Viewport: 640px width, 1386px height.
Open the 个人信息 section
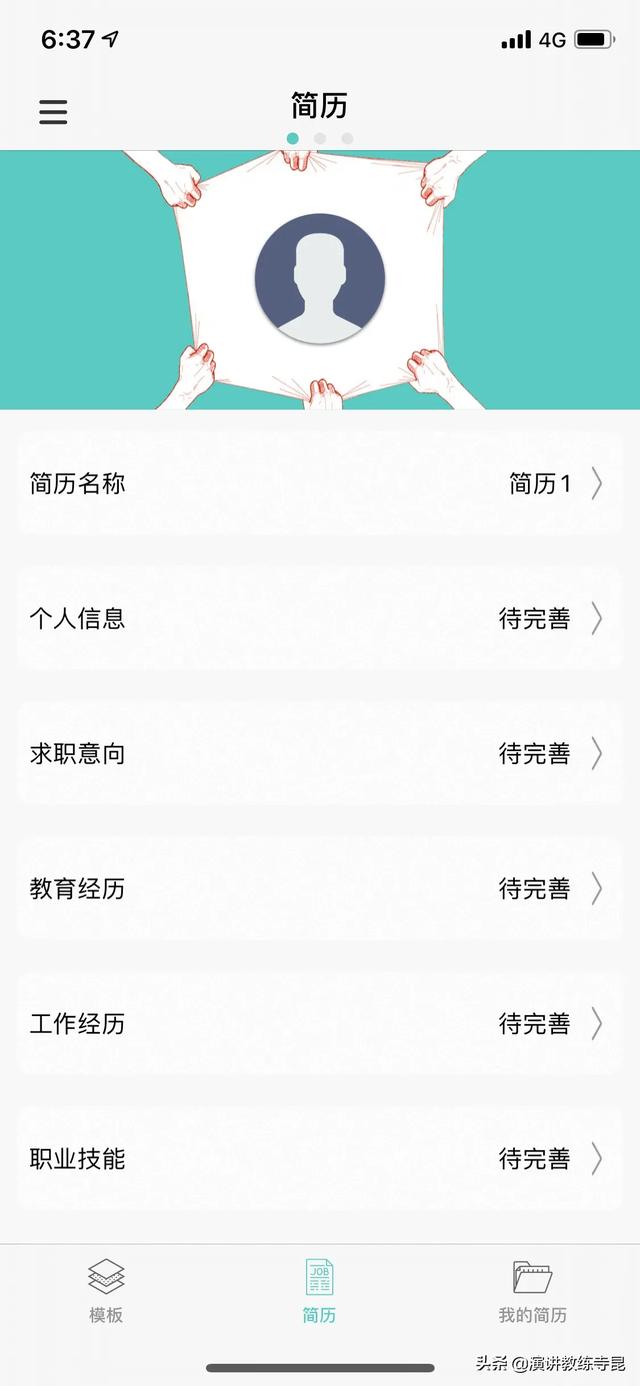pyautogui.click(x=320, y=618)
